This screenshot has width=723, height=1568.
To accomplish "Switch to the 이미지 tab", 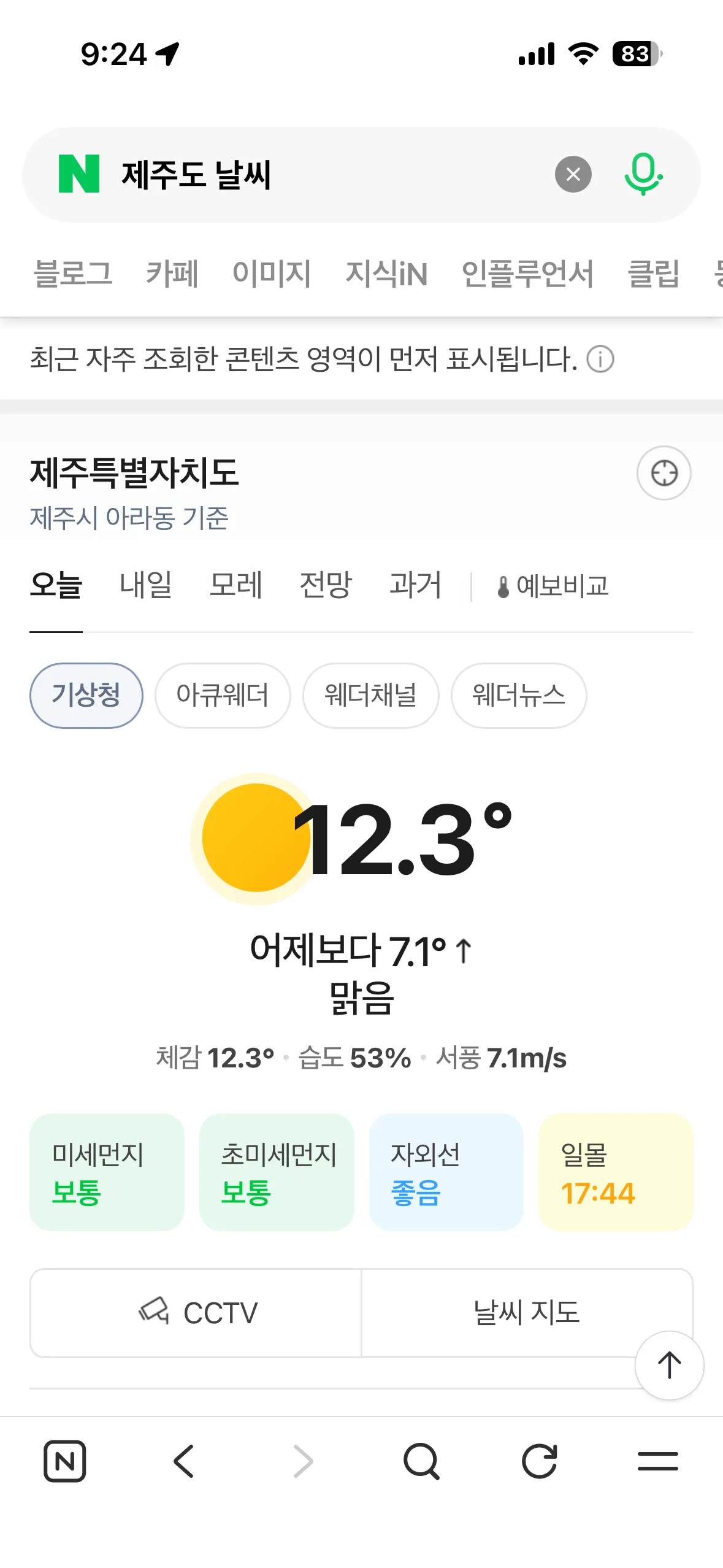I will tap(272, 274).
